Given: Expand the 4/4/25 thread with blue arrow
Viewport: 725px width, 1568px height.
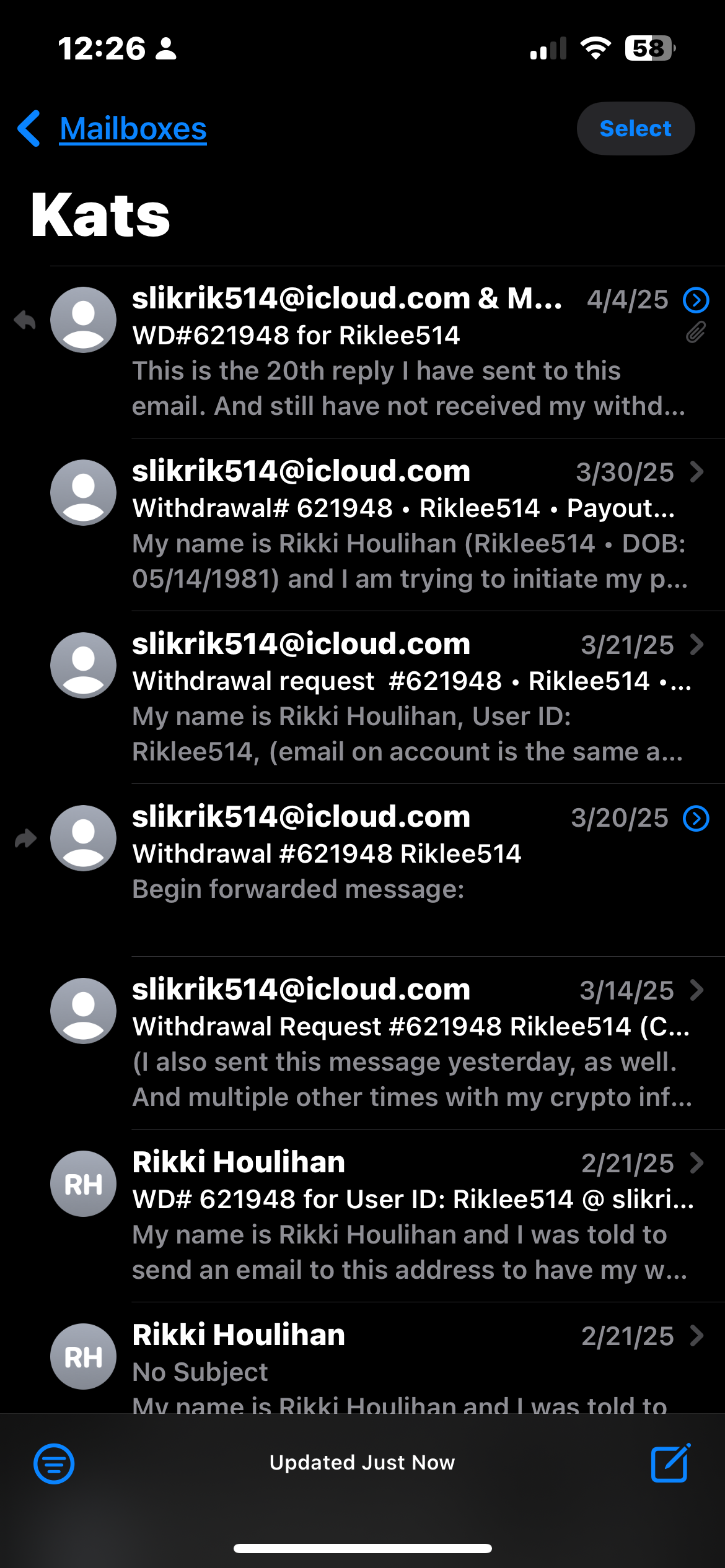Looking at the screenshot, I should pos(696,300).
